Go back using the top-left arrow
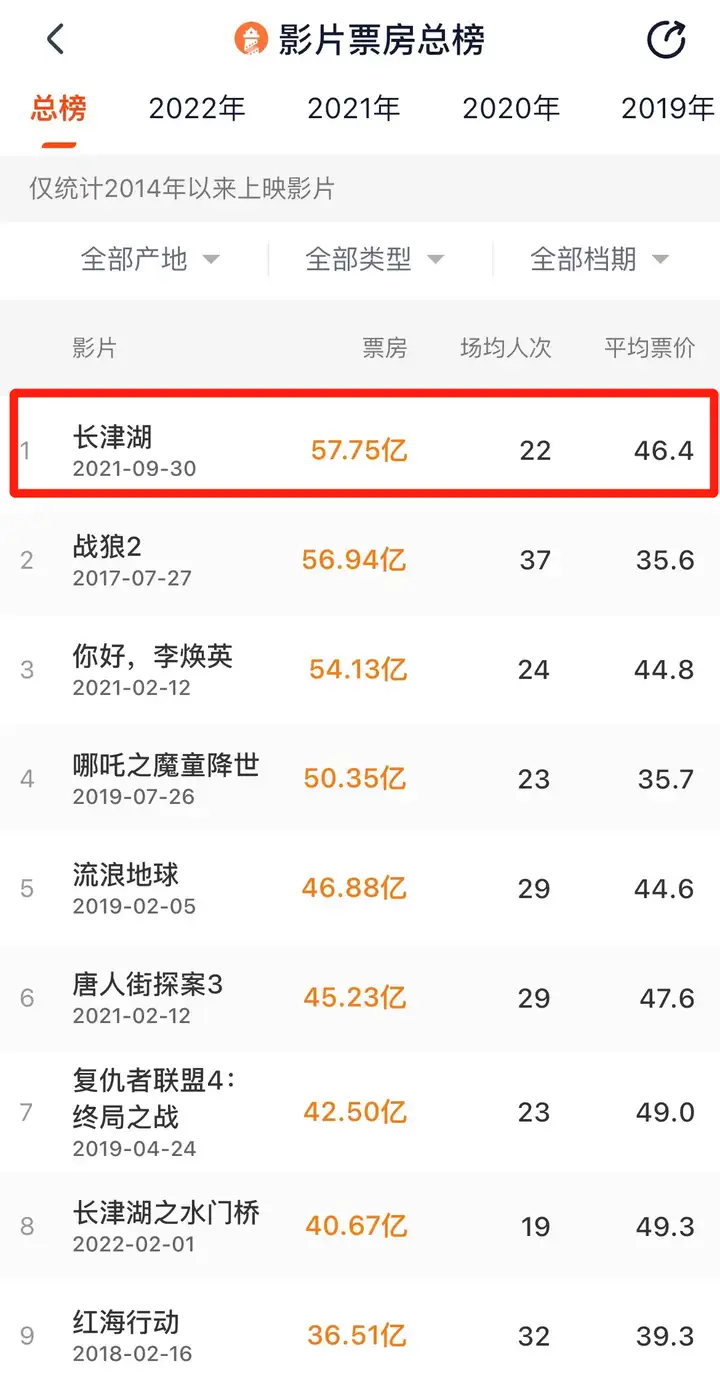The height and width of the screenshot is (1377, 720). [x=55, y=40]
